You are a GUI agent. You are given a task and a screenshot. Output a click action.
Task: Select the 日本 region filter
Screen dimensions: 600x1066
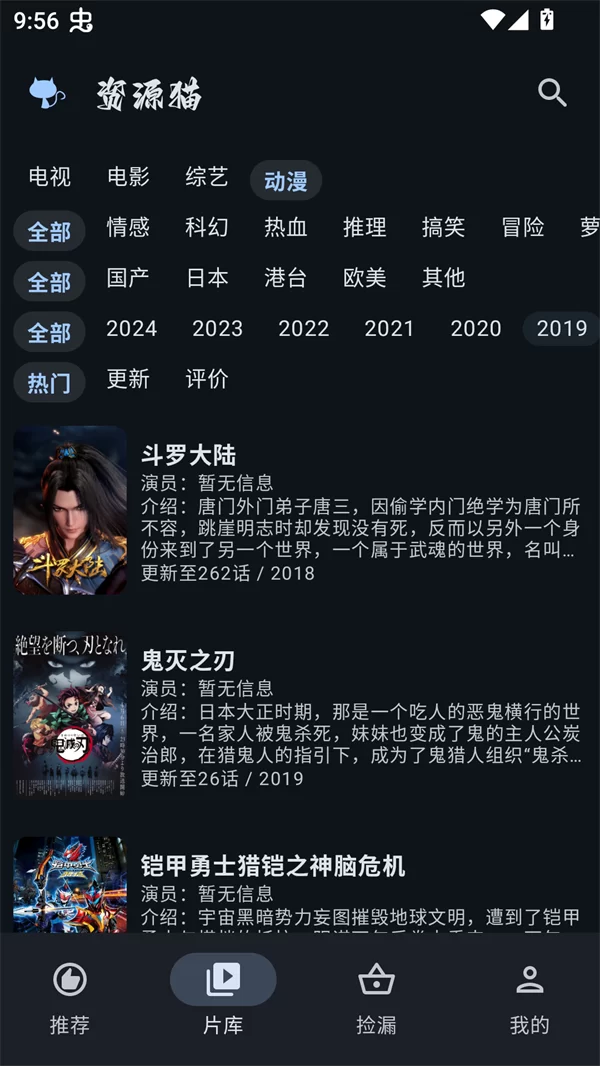(207, 278)
